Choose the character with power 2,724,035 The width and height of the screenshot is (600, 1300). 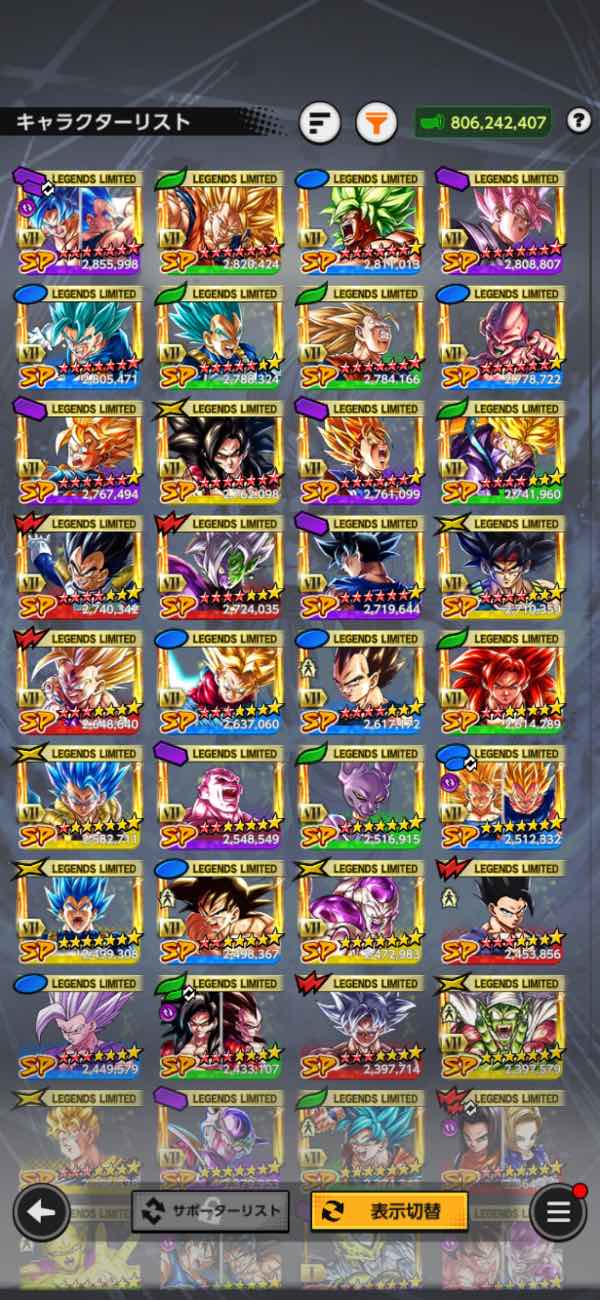click(x=219, y=568)
